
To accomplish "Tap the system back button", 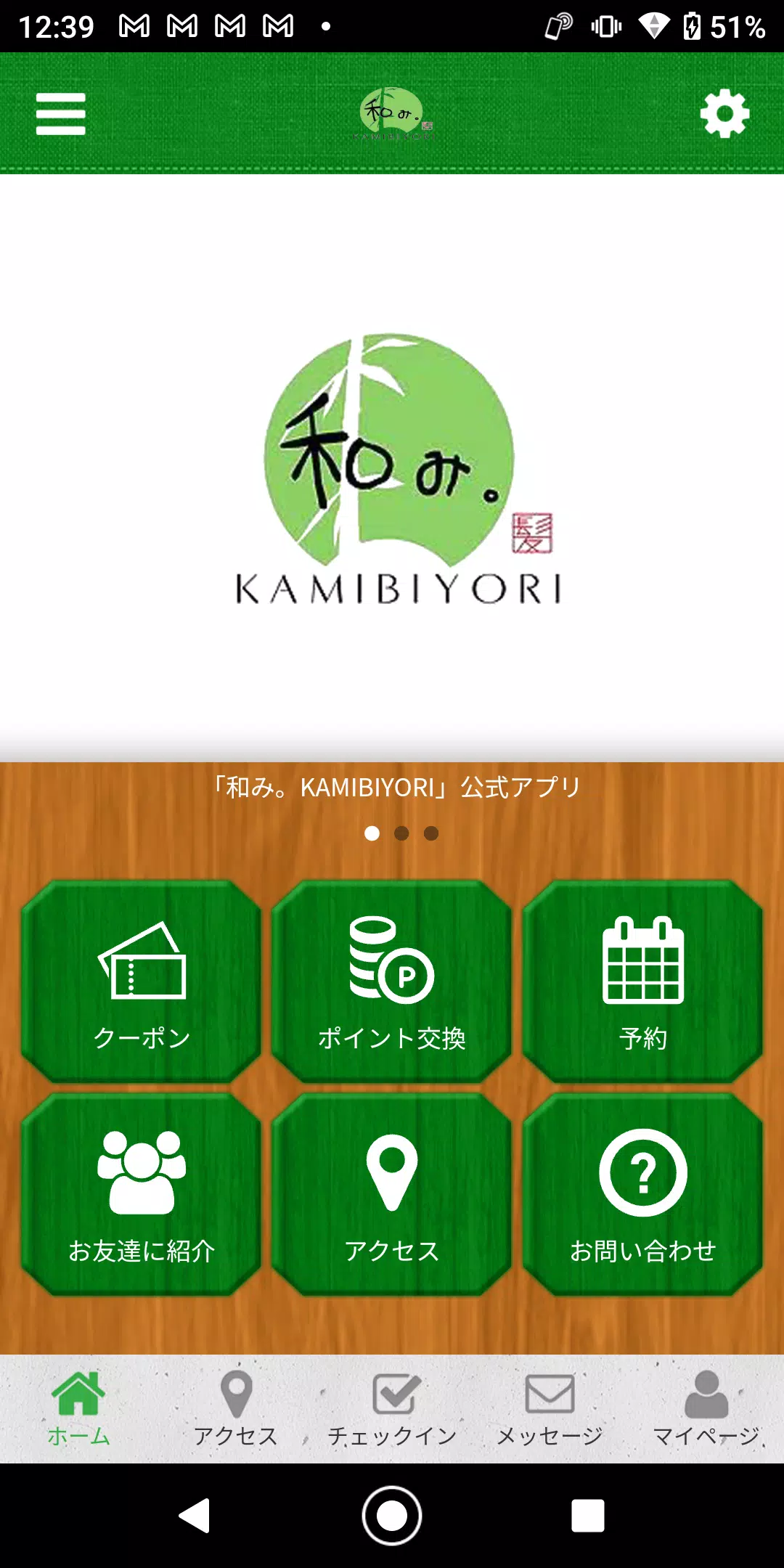I will pos(195,1516).
